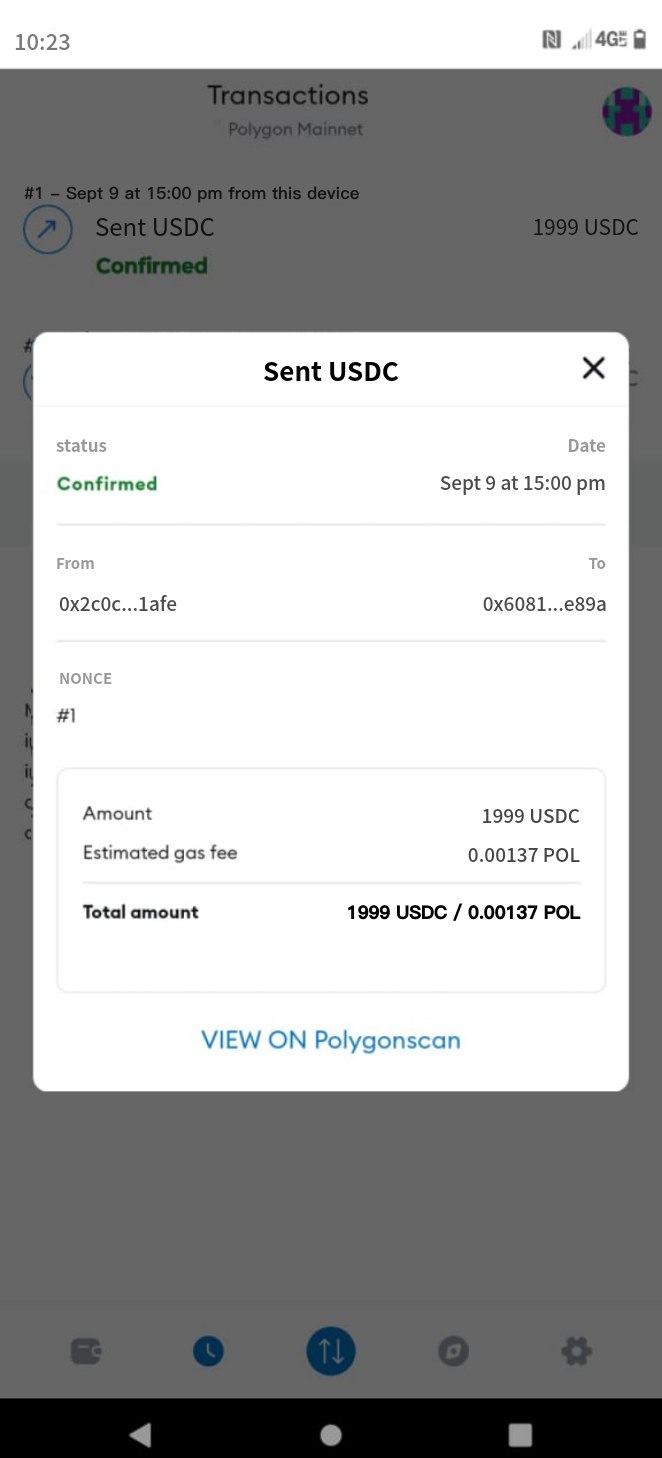Tap the system back button

[141, 1435]
